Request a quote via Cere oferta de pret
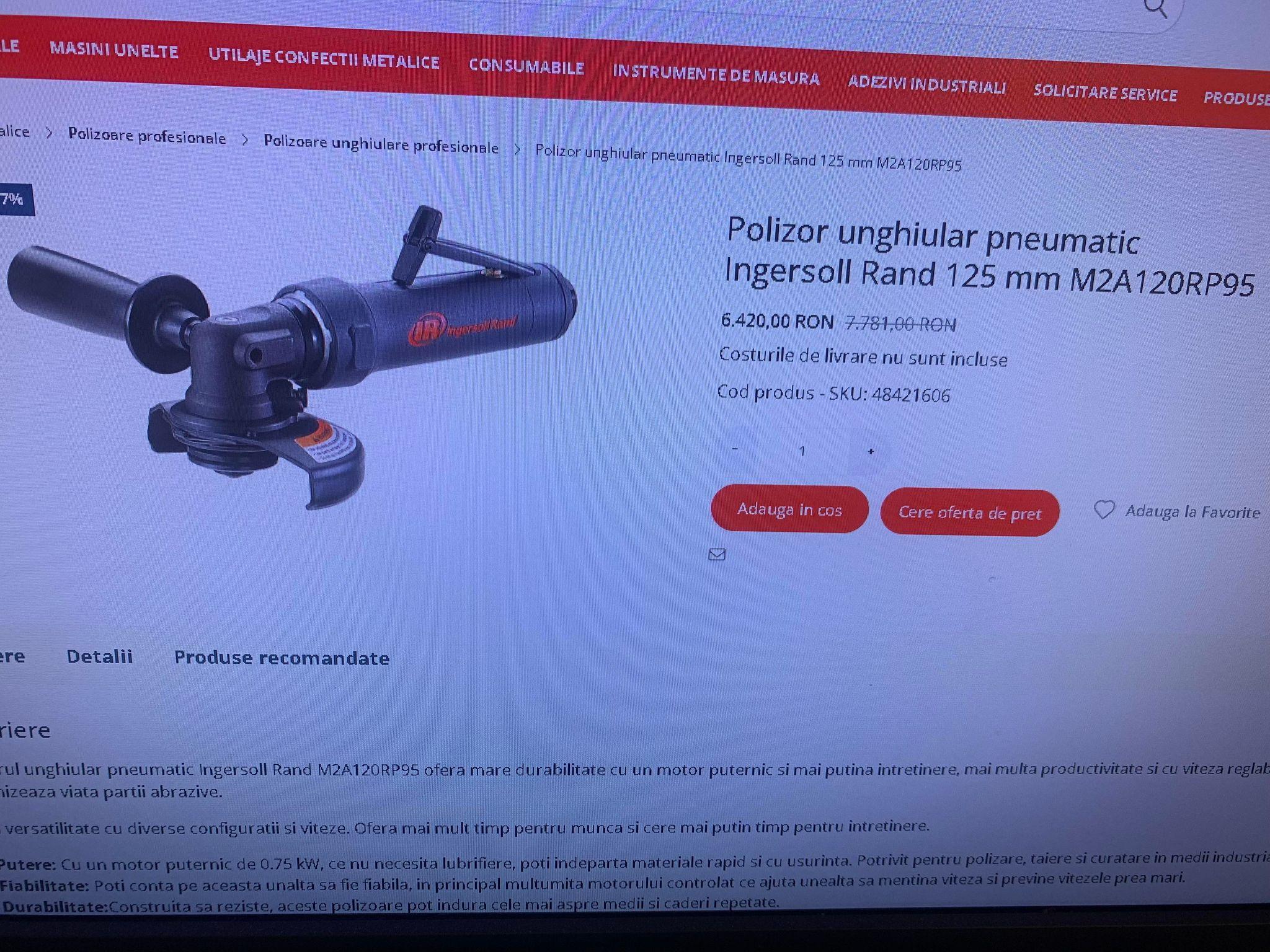Screen dimensions: 1270x952 [969, 513]
